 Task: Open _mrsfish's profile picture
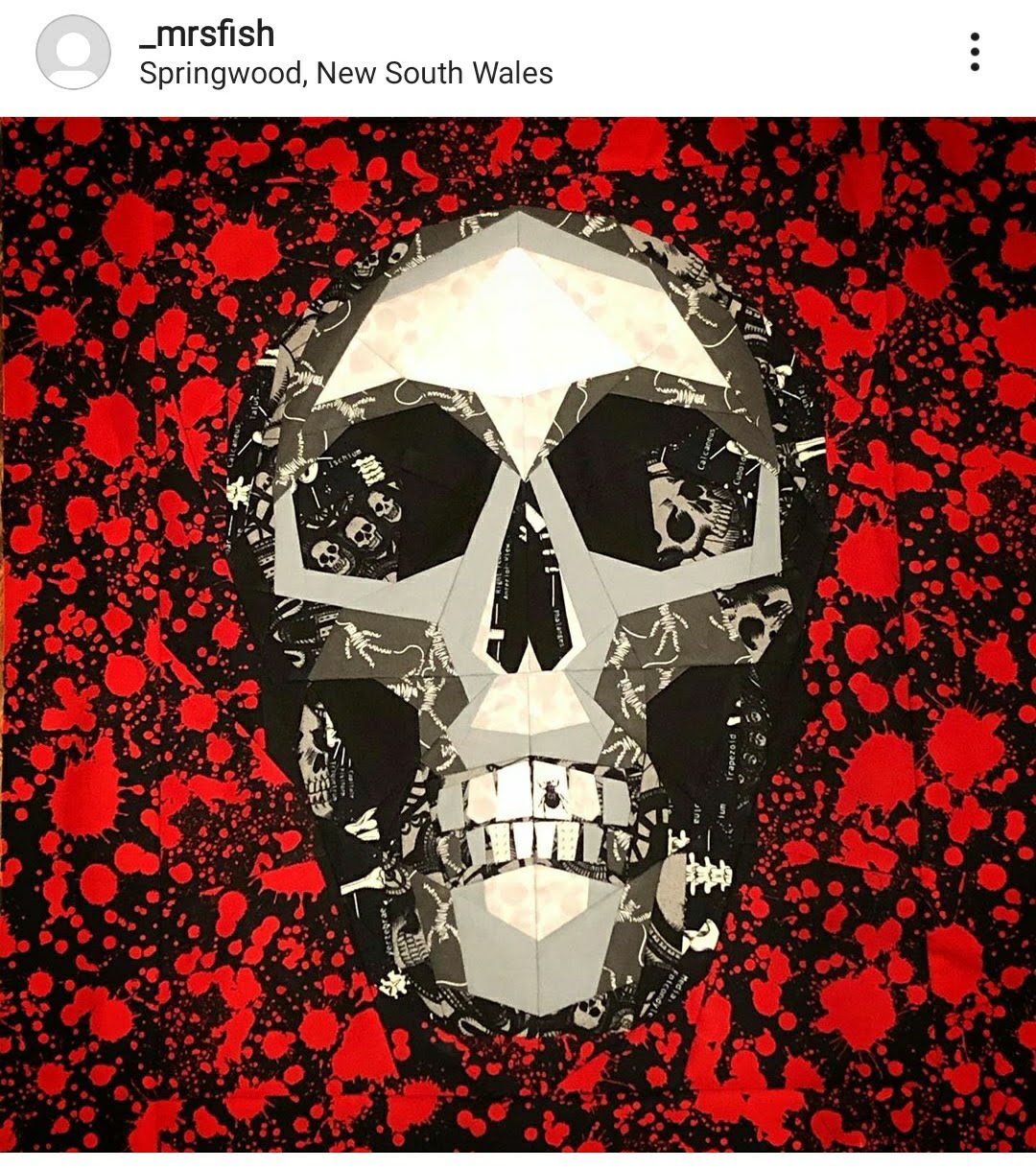(x=73, y=52)
